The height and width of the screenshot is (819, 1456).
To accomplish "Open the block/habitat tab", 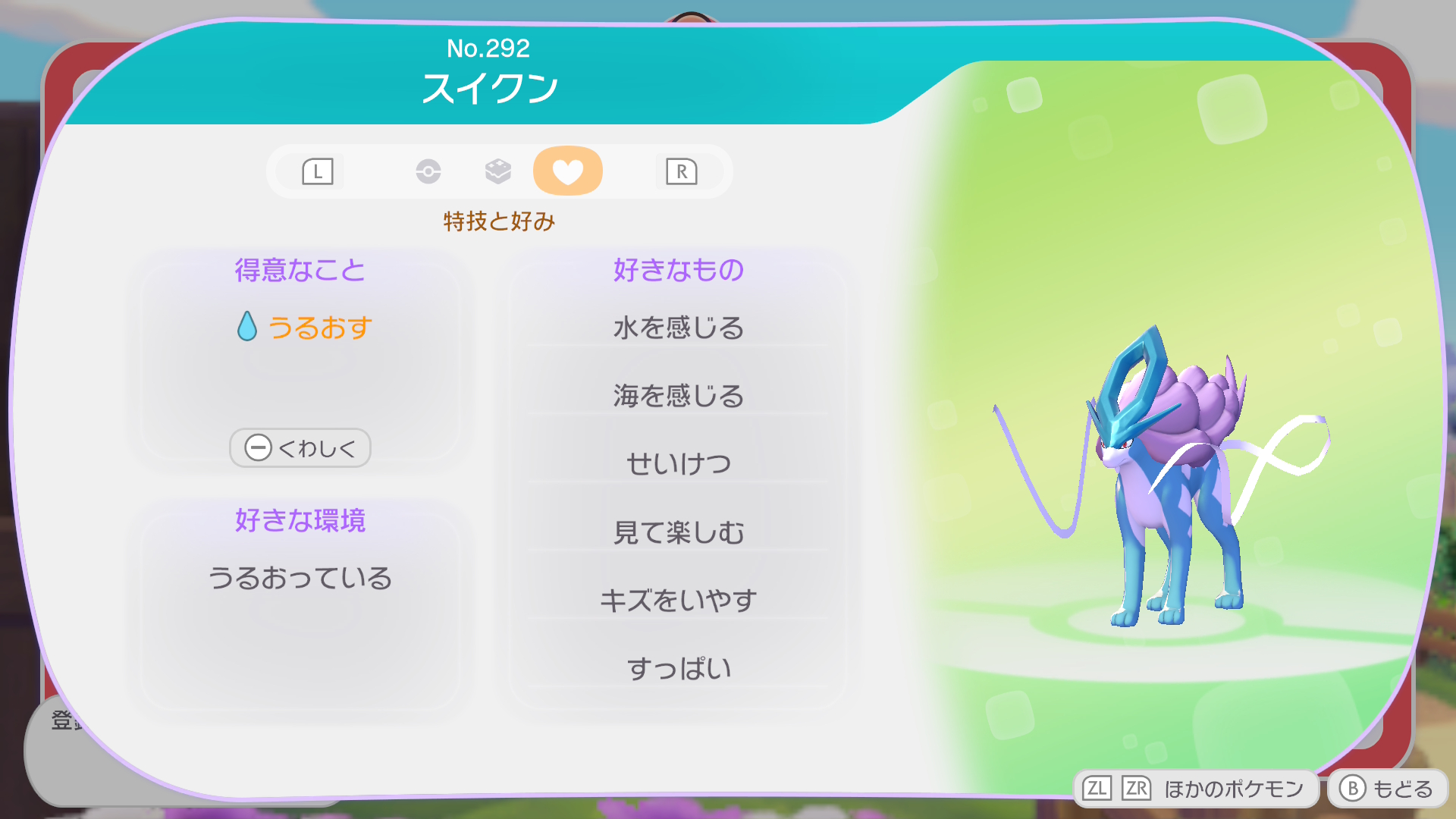I will (498, 171).
